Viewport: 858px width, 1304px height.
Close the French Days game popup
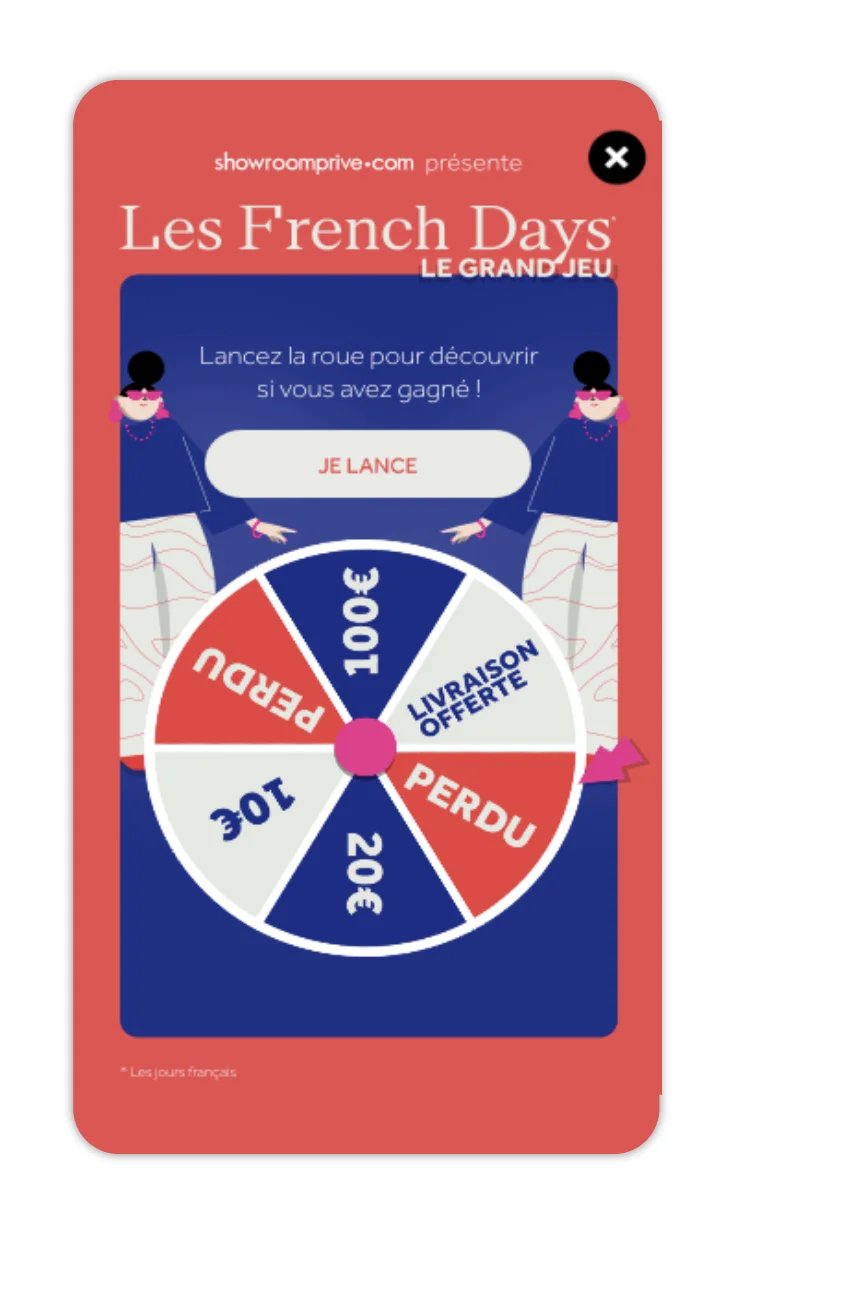click(617, 158)
